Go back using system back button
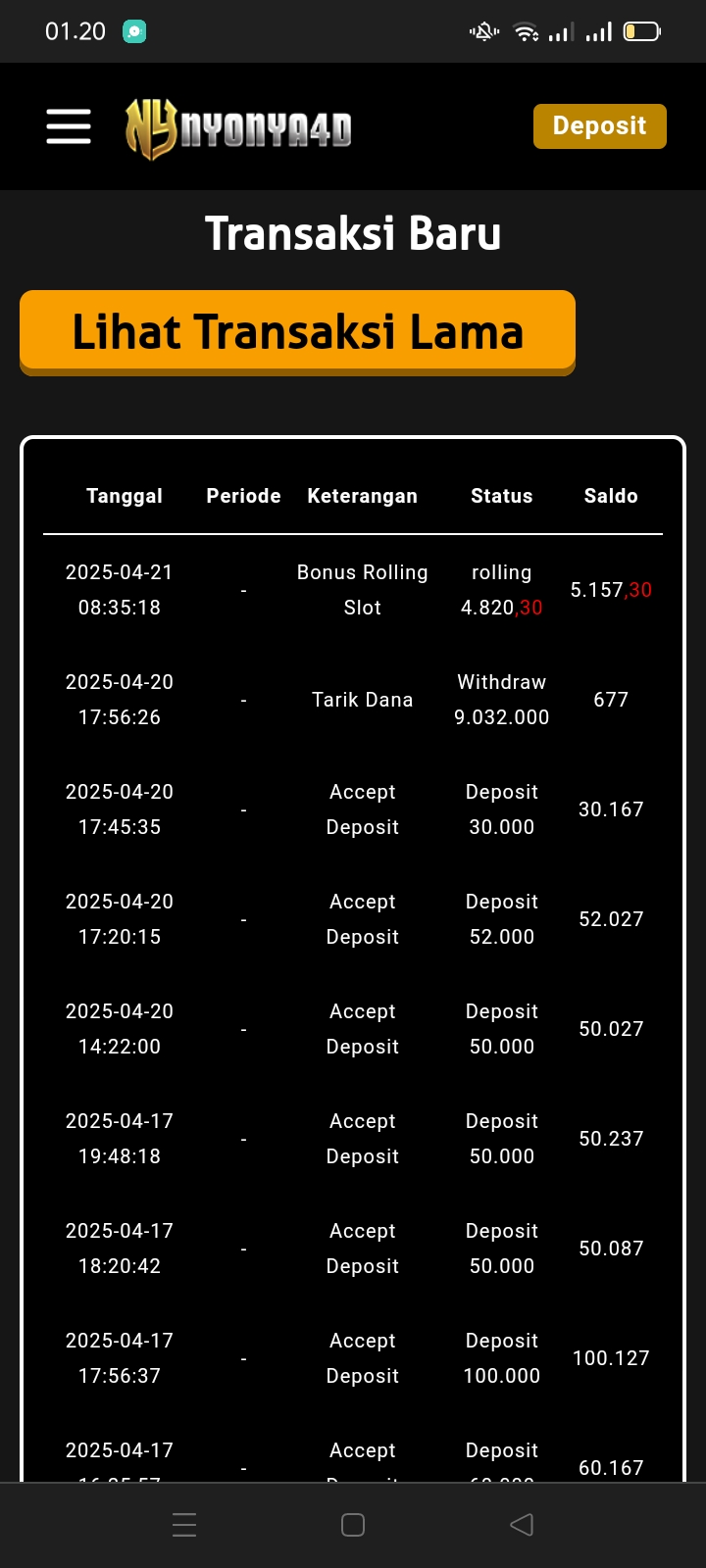This screenshot has width=706, height=1568. pos(522,1524)
